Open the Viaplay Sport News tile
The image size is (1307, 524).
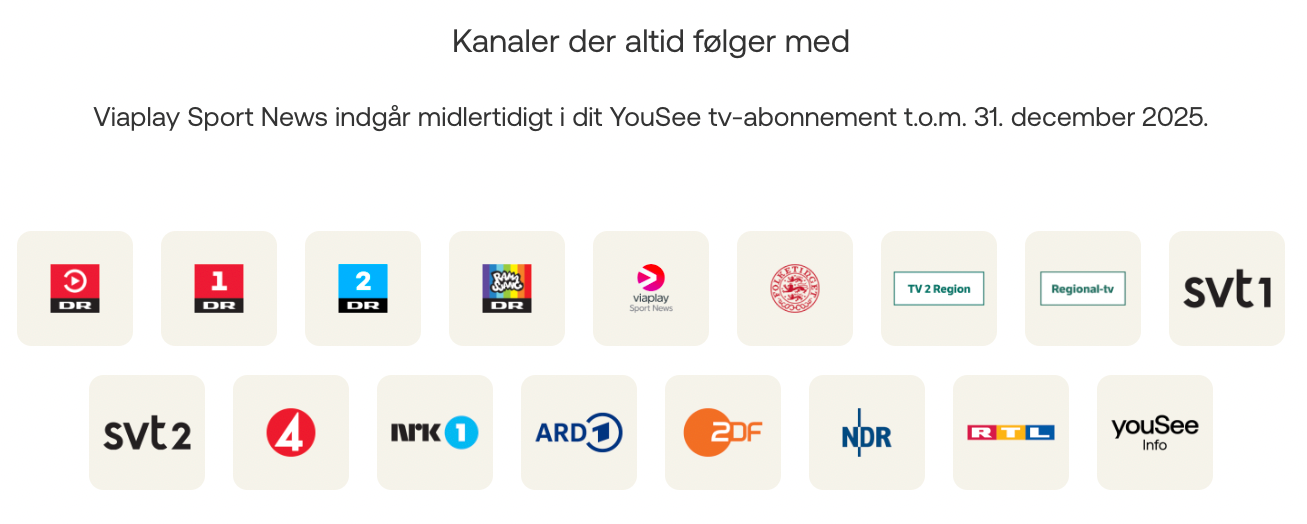click(x=651, y=289)
